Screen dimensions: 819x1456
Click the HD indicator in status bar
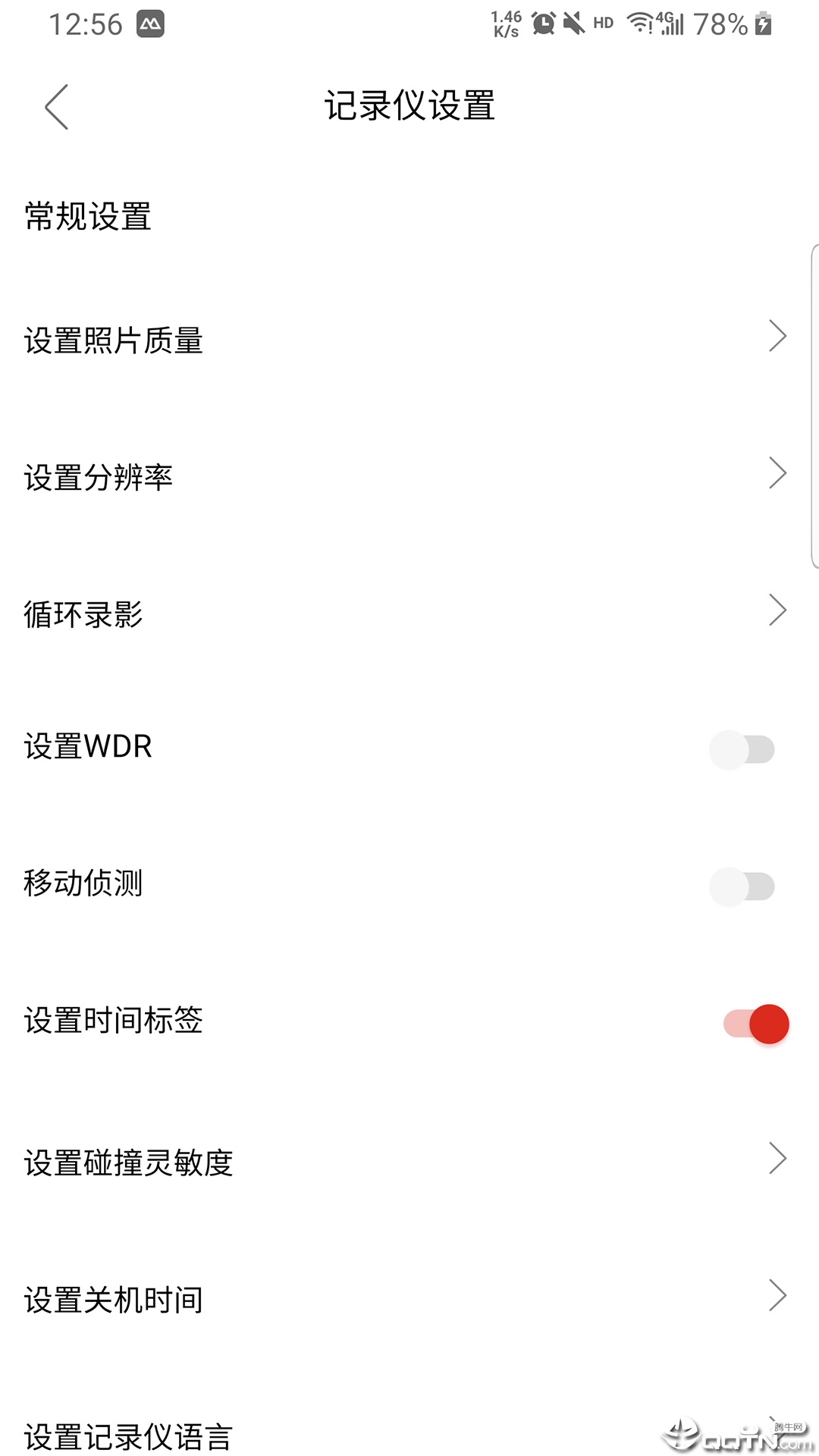pyautogui.click(x=603, y=24)
